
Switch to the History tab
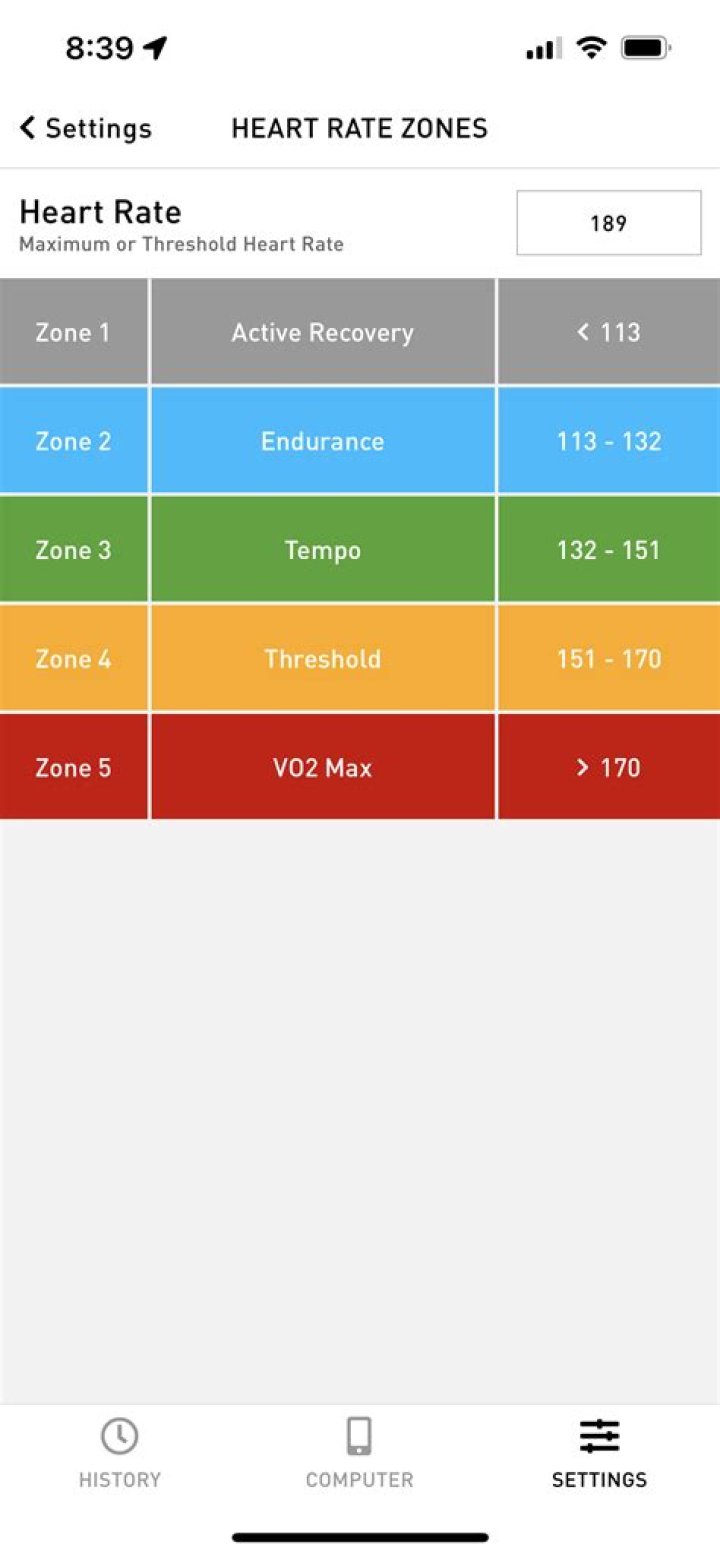point(120,1453)
